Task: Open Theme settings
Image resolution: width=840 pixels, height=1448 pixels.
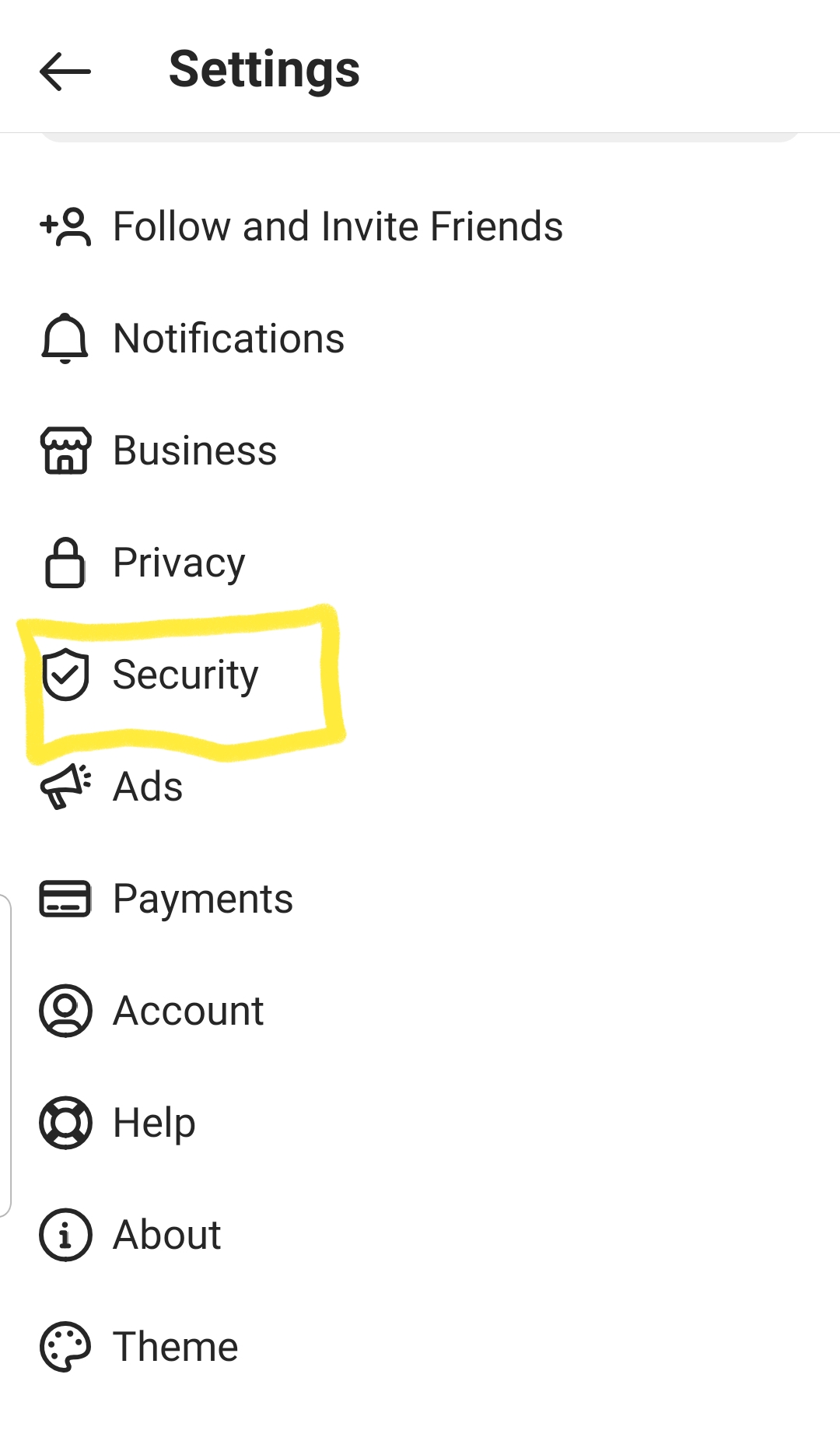Action: [x=420, y=1347]
